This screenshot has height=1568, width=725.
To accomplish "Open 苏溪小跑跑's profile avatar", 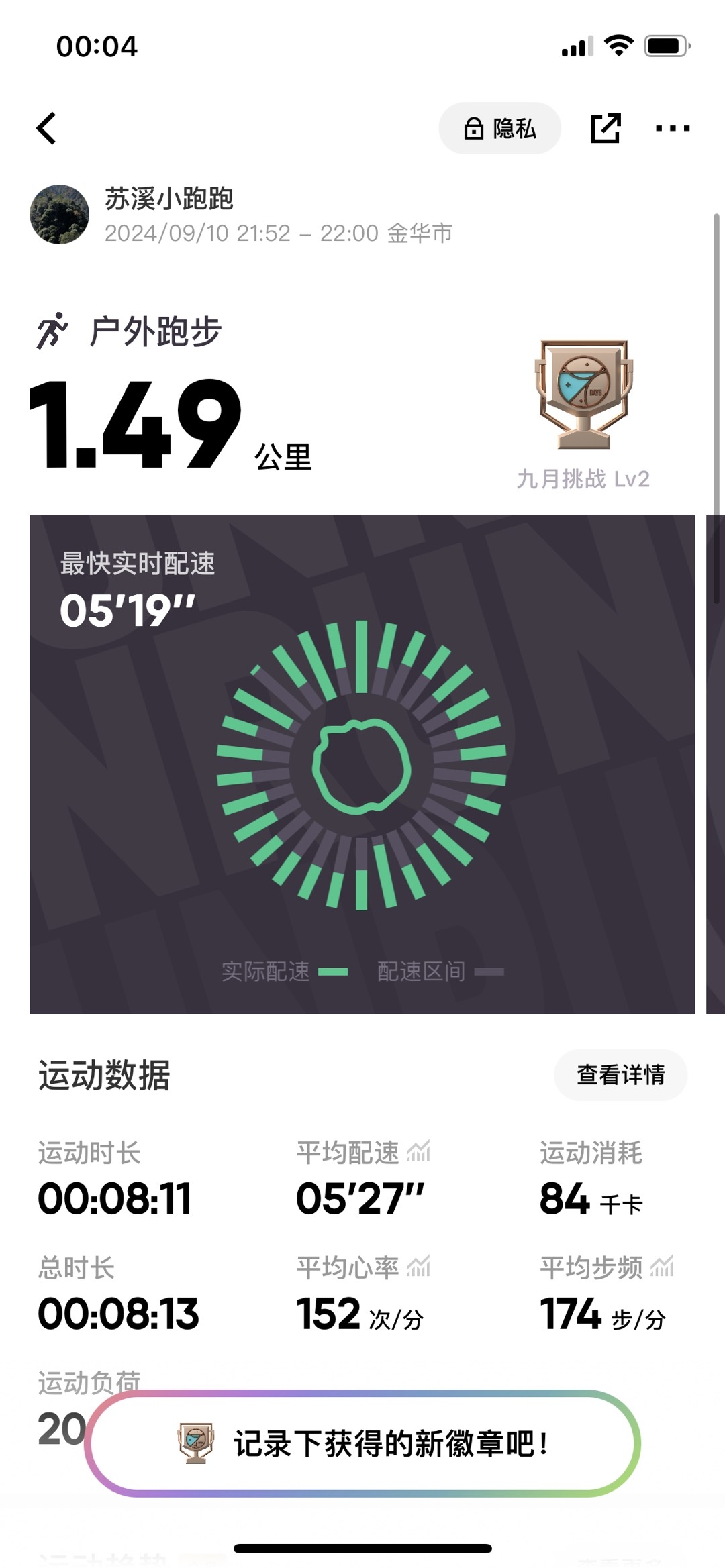I will click(60, 215).
